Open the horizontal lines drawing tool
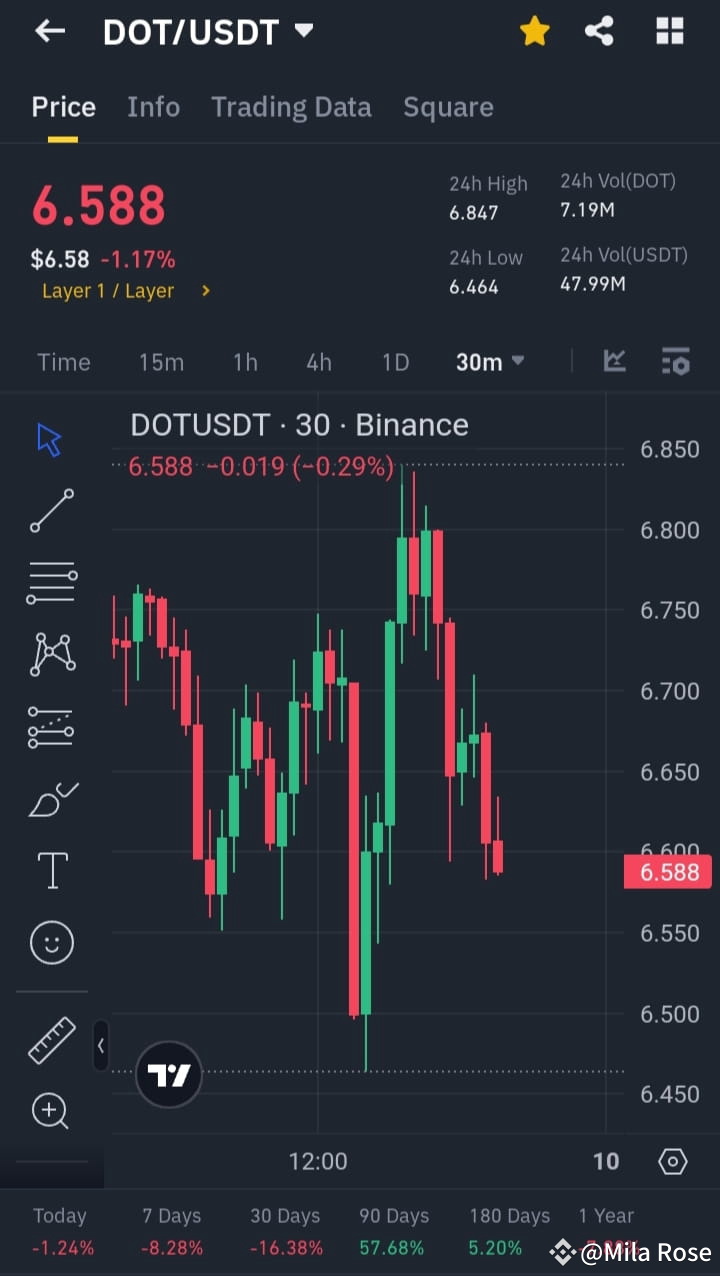The height and width of the screenshot is (1276, 720). pyautogui.click(x=52, y=582)
